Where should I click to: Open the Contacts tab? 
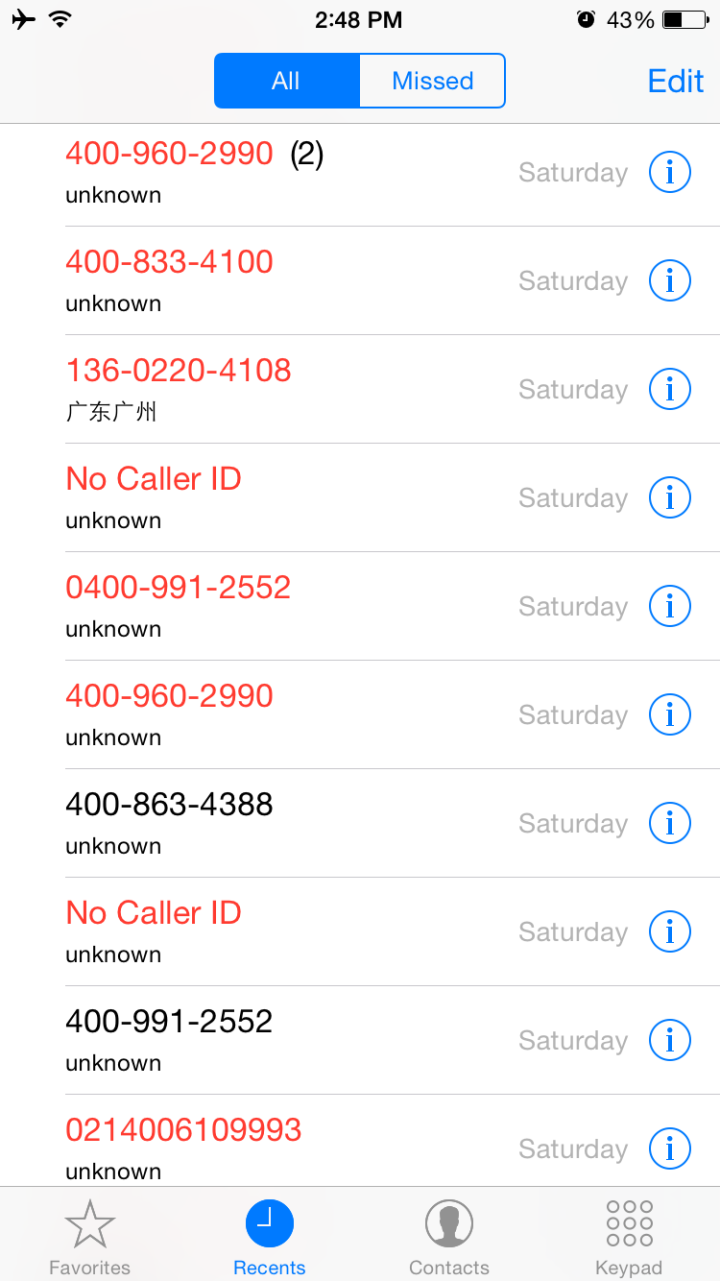449,1238
